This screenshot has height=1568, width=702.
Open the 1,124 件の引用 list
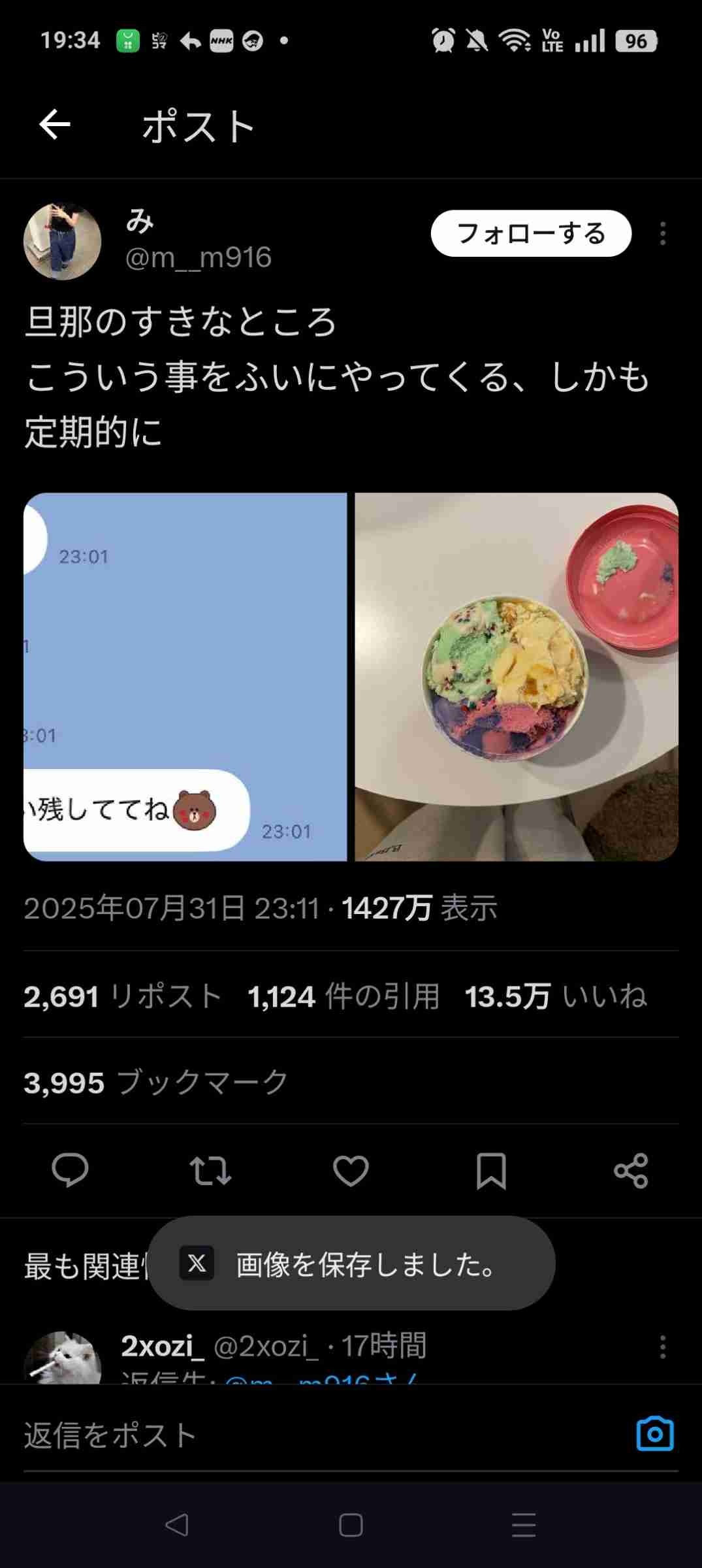coord(343,996)
